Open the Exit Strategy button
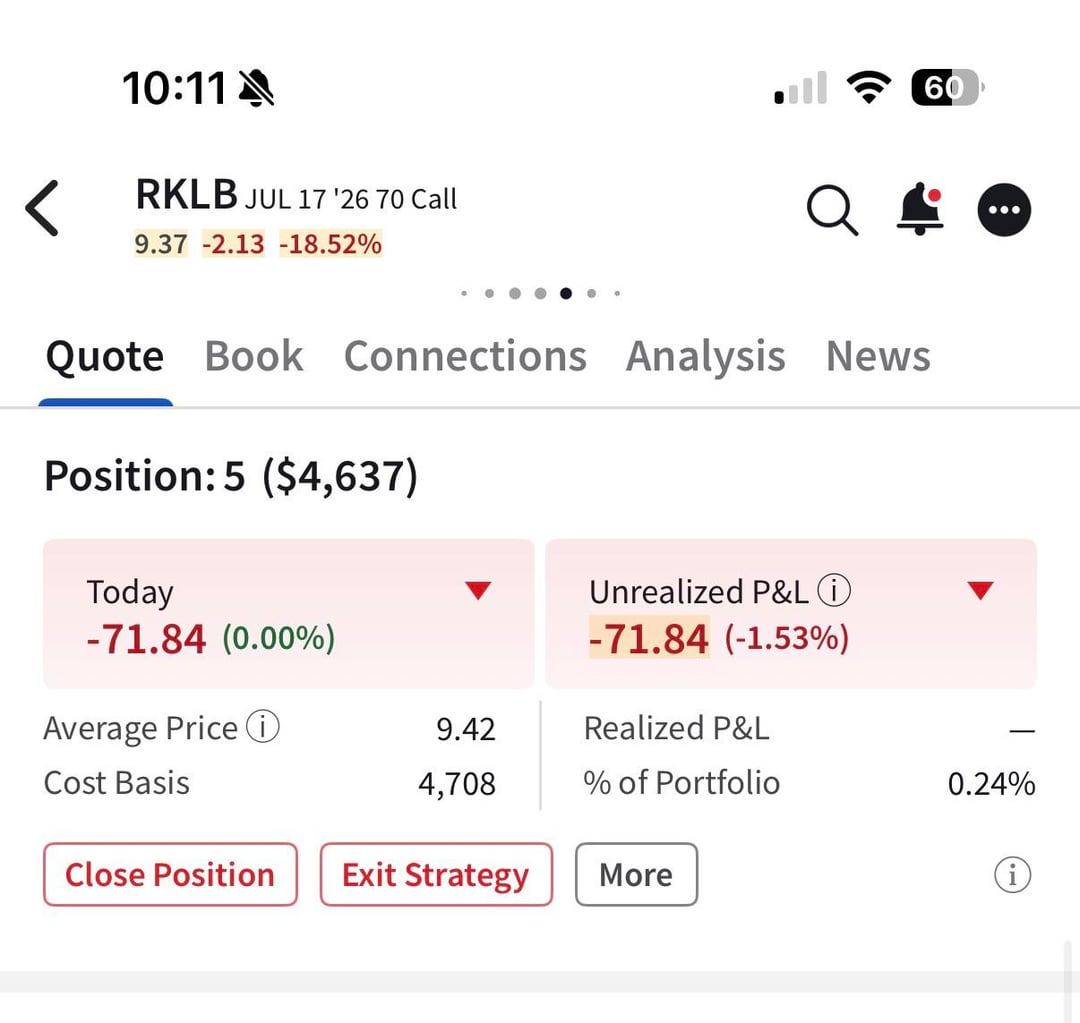Viewport: 1080px width, 1023px height. pos(435,875)
